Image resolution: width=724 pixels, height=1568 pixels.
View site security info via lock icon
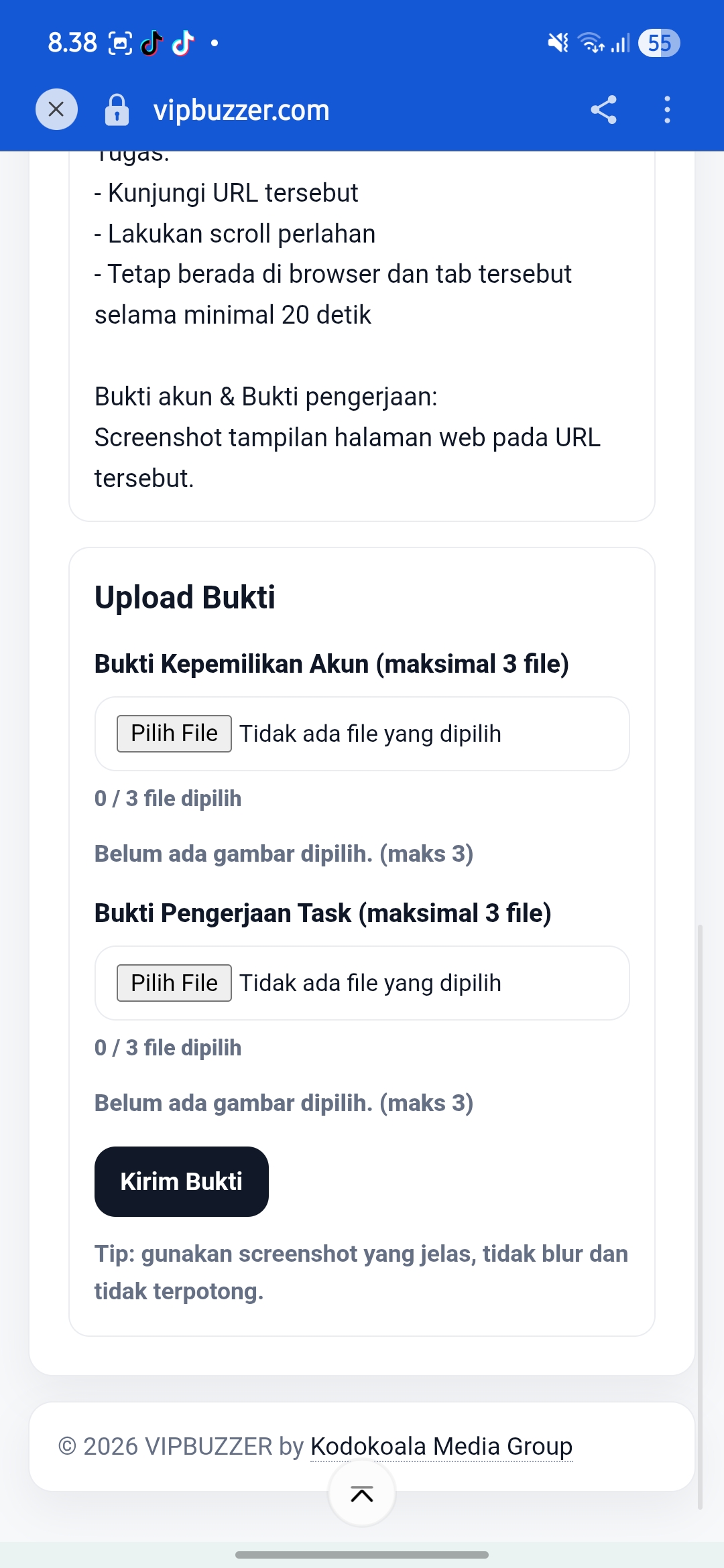(117, 109)
